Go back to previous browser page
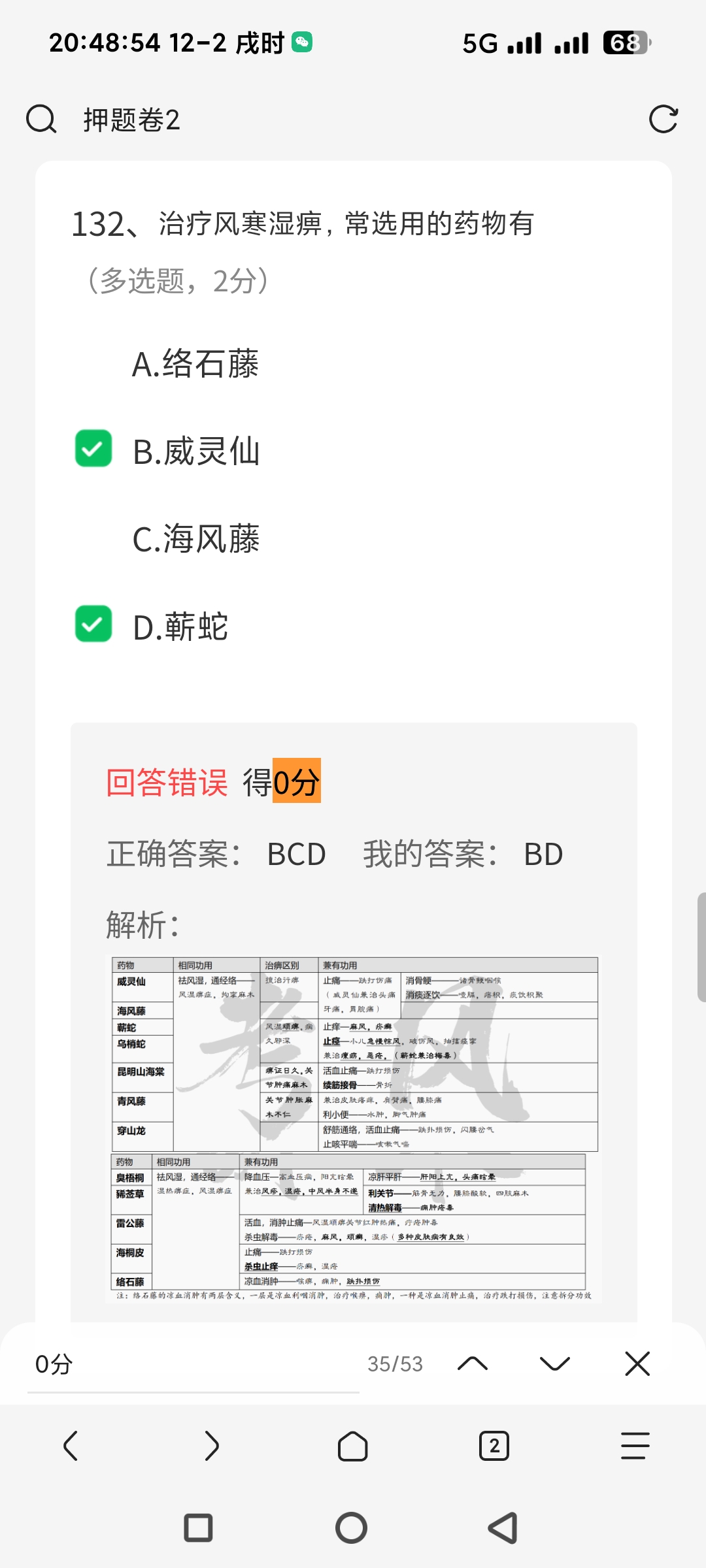The height and width of the screenshot is (1568, 706). coord(71,1446)
